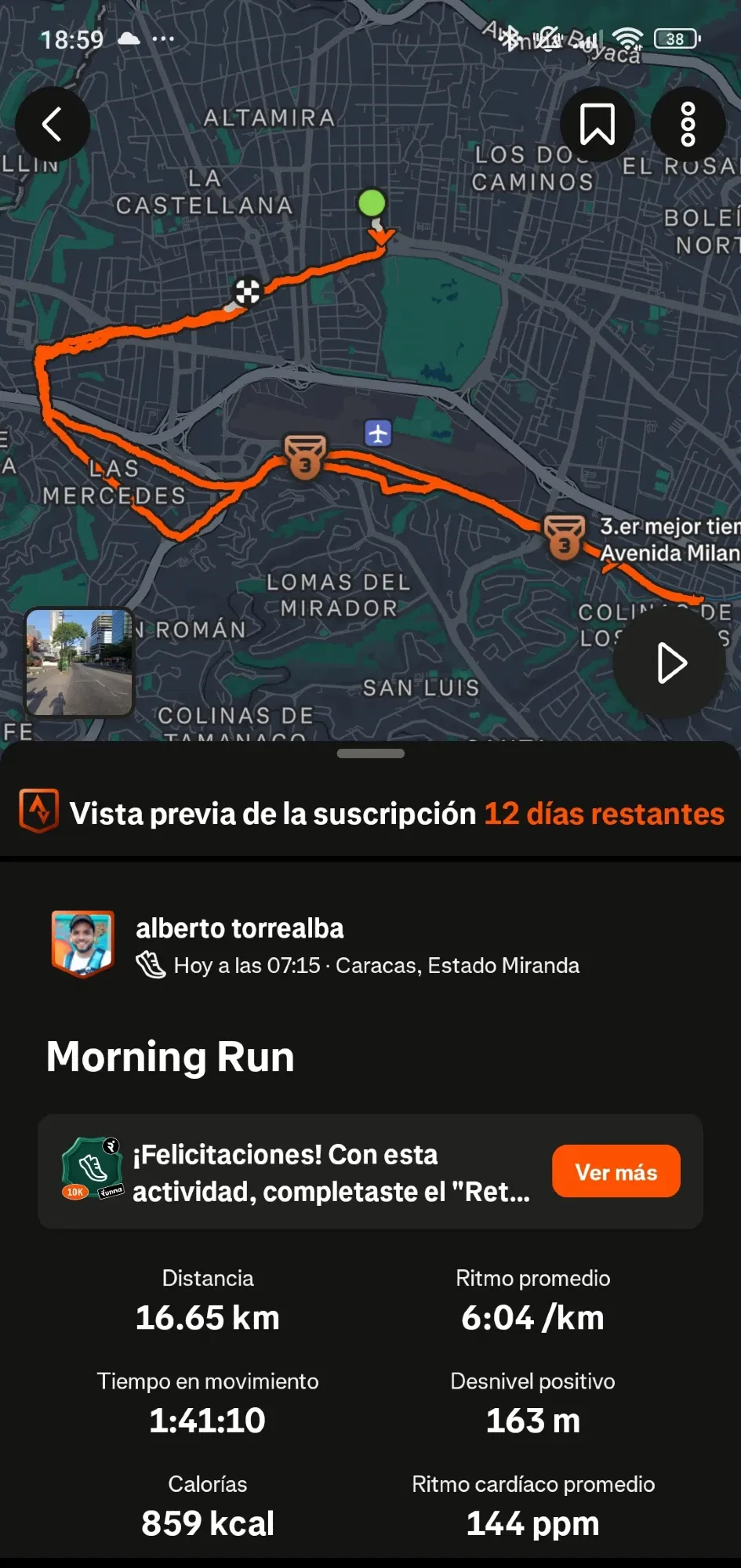Viewport: 741px width, 1568px height.
Task: Open the three-dot overflow menu
Action: pos(688,124)
